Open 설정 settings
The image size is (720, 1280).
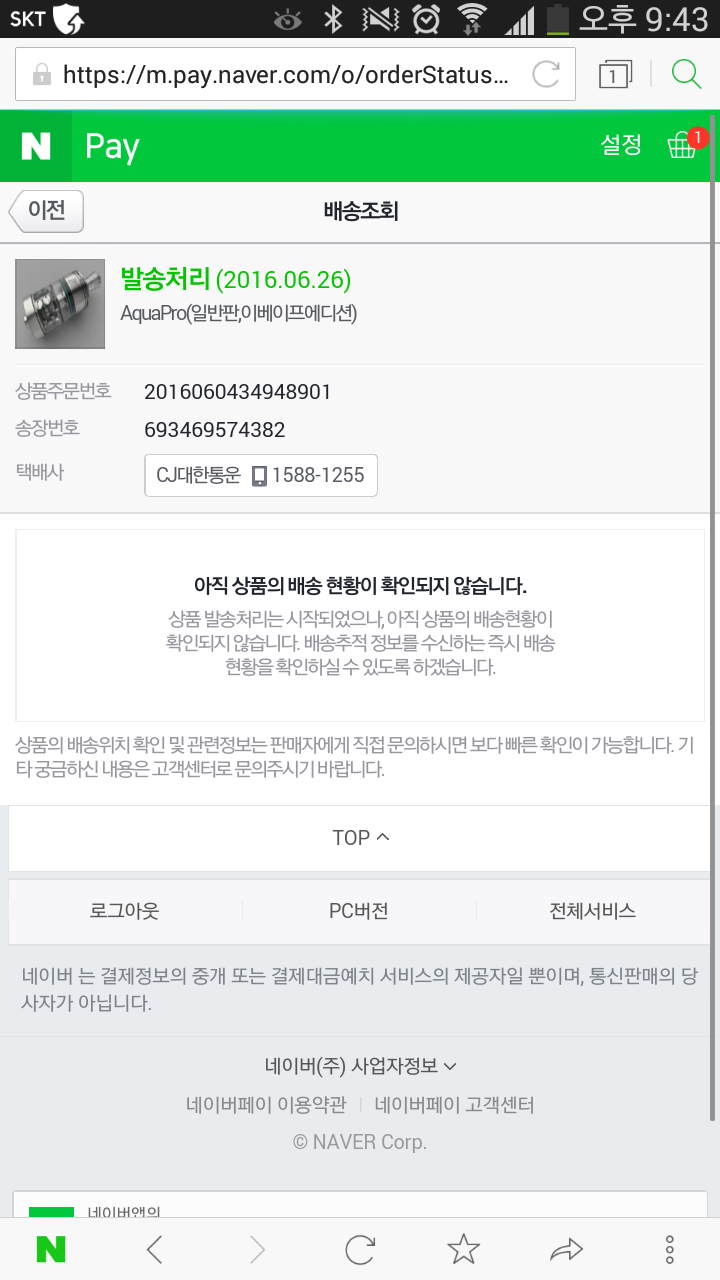pos(621,145)
